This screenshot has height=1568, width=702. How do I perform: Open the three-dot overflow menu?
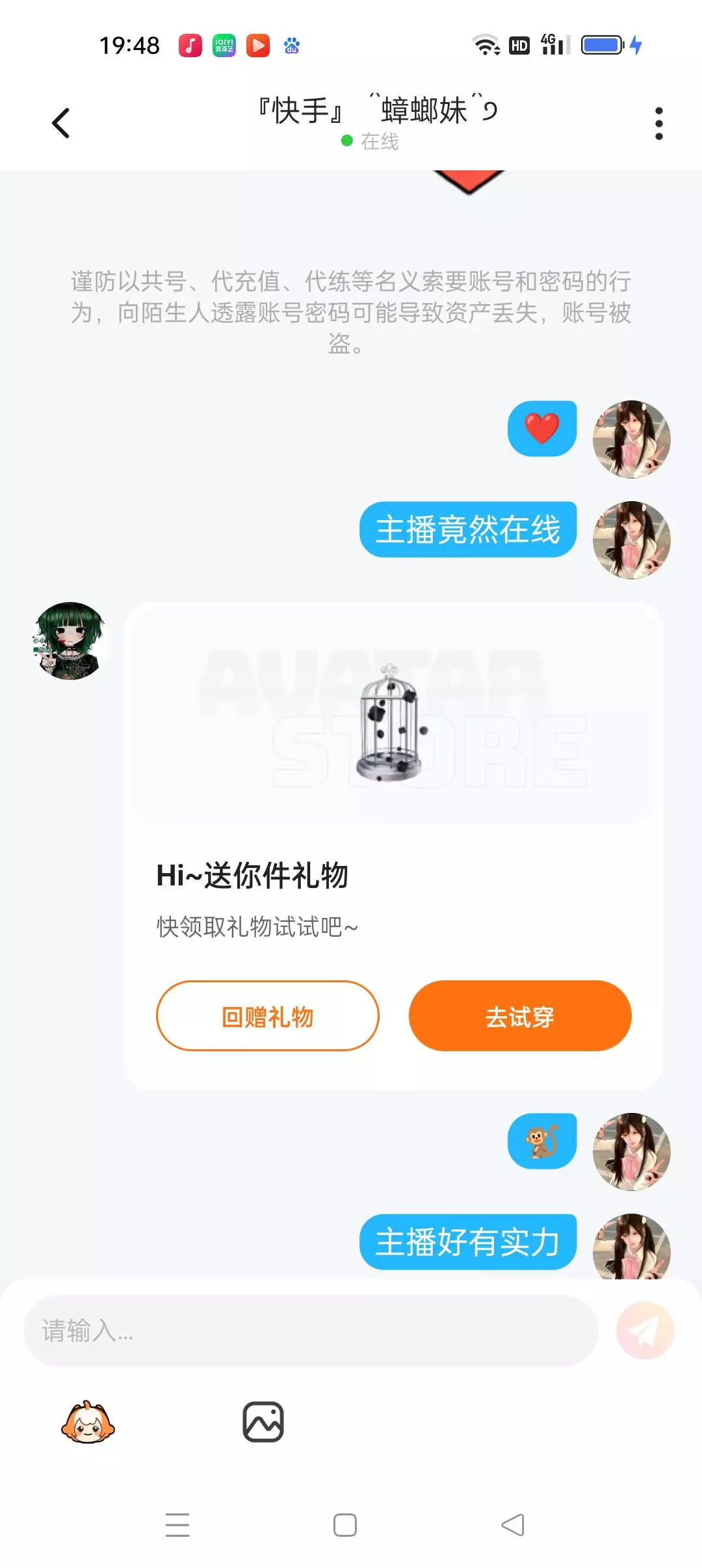[658, 124]
